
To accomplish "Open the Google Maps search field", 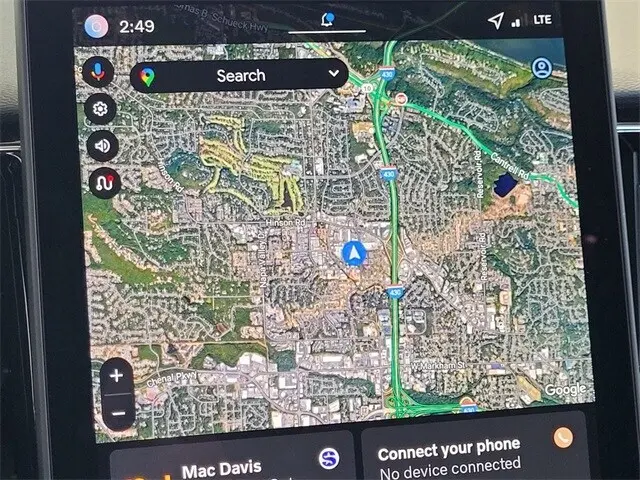I will click(x=240, y=75).
